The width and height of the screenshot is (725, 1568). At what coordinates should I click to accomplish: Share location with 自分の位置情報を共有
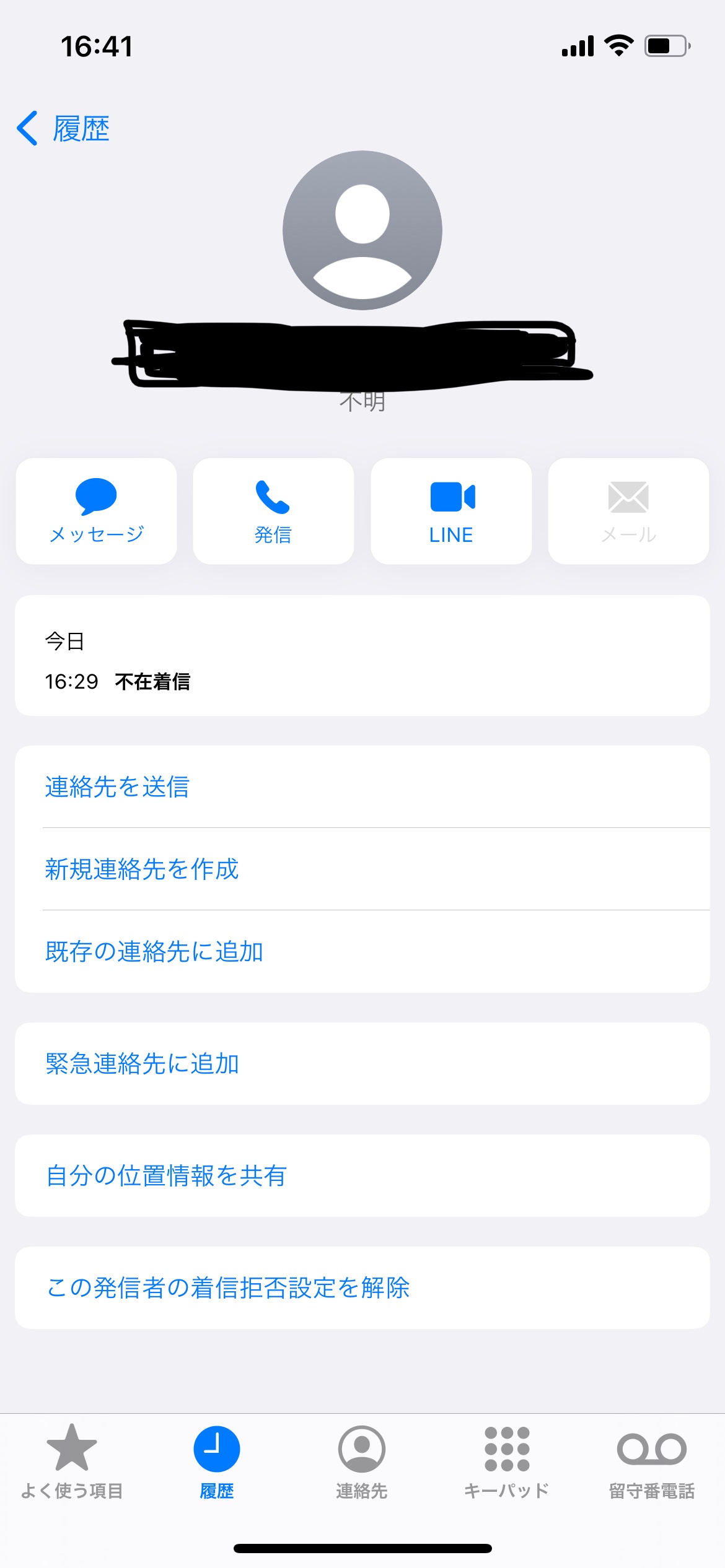point(166,1176)
